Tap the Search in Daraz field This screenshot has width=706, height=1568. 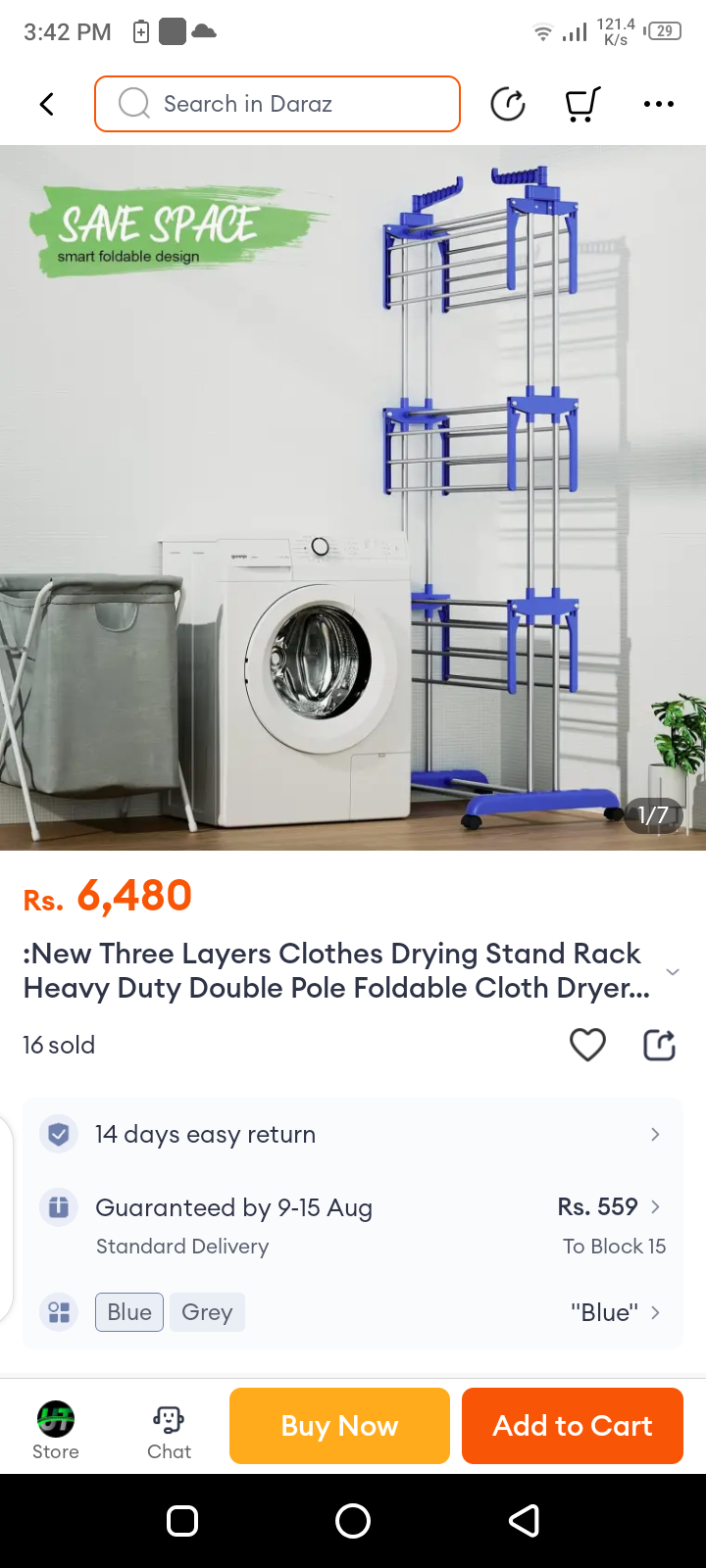click(277, 104)
